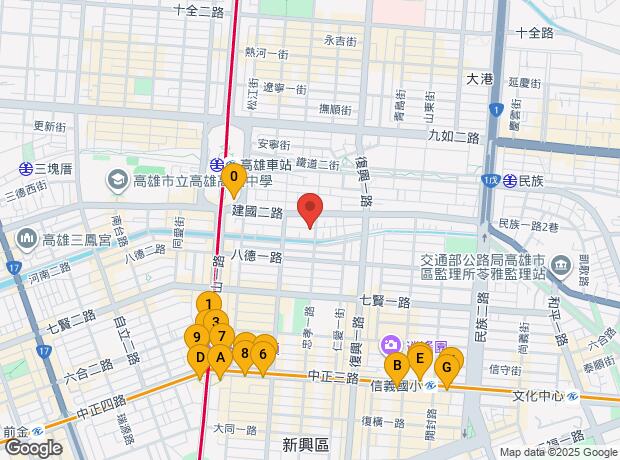
Task: Tap the orange marker labeled 6
Action: click(x=263, y=352)
